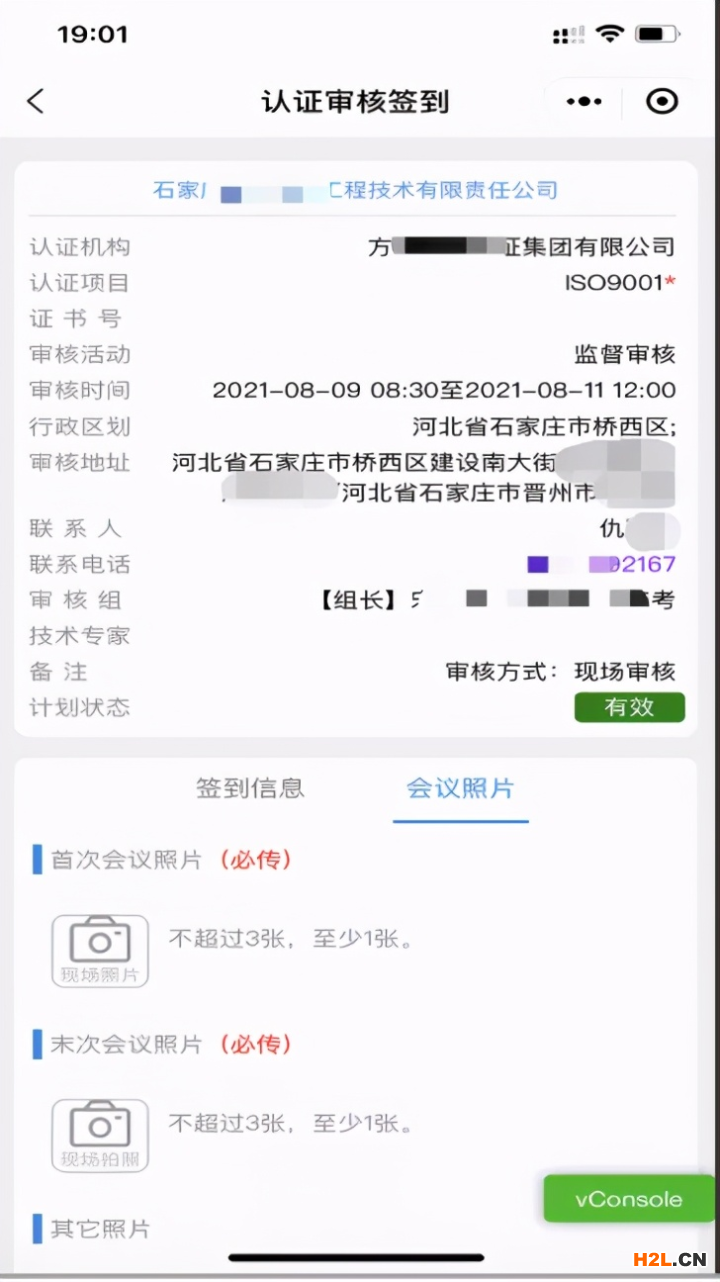Close the mini program with circle icon
Viewport: 720px width, 1282px height.
click(x=662, y=101)
